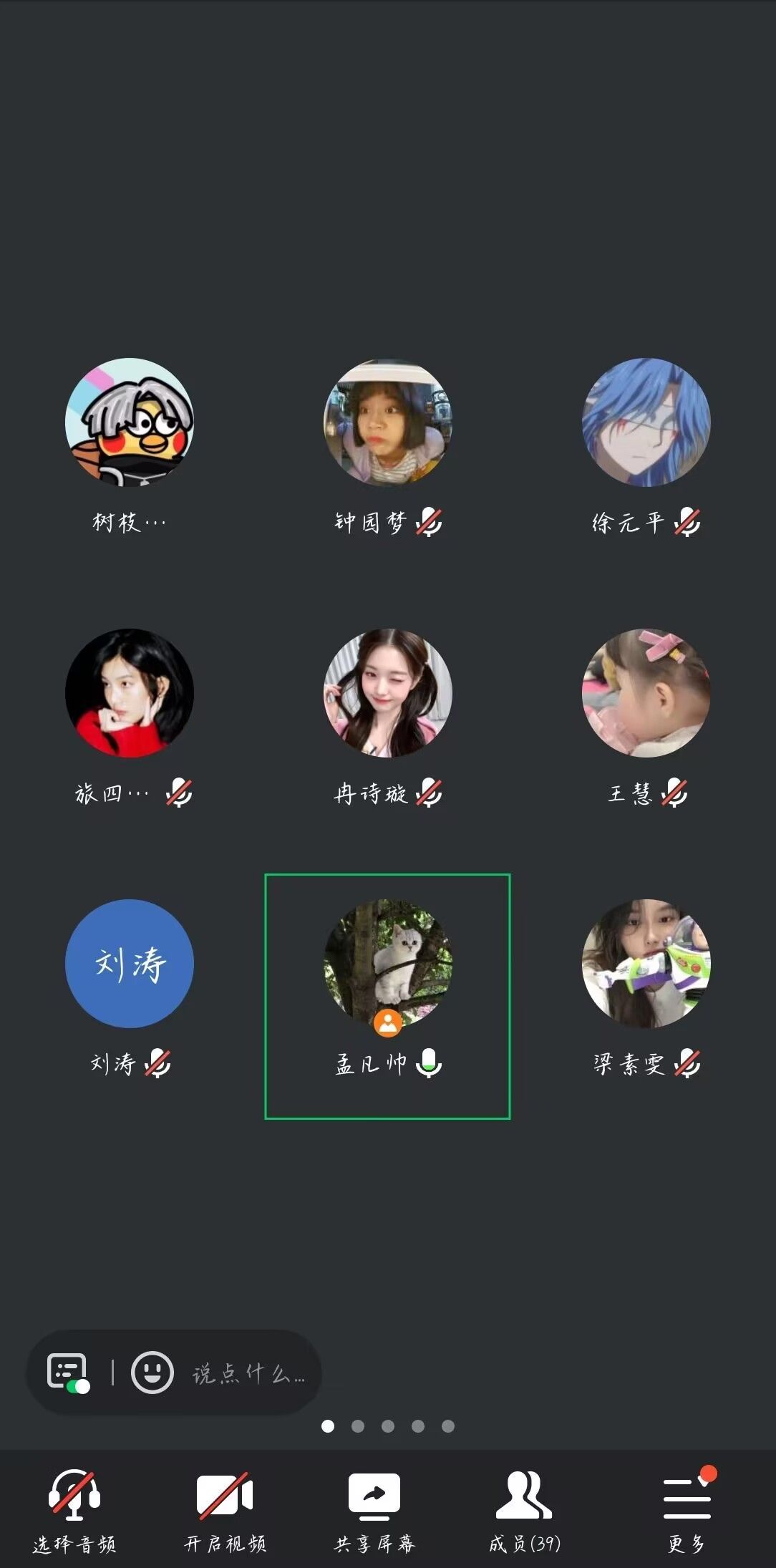This screenshot has height=1568, width=776.
Task: Select participant 徐元平 avatar
Action: [x=646, y=422]
